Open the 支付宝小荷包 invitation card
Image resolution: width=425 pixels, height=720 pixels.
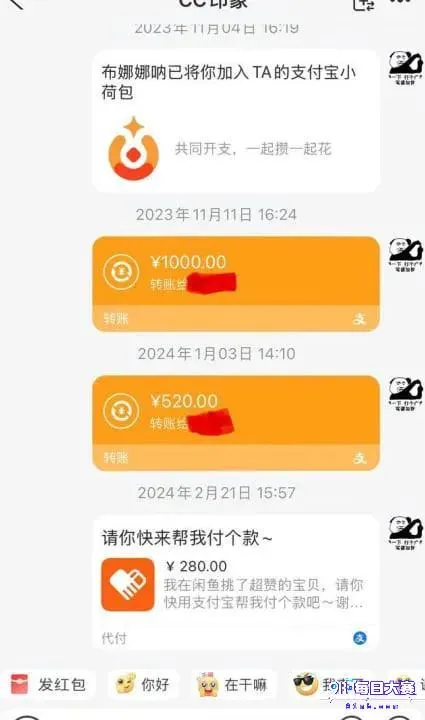pyautogui.click(x=236, y=121)
